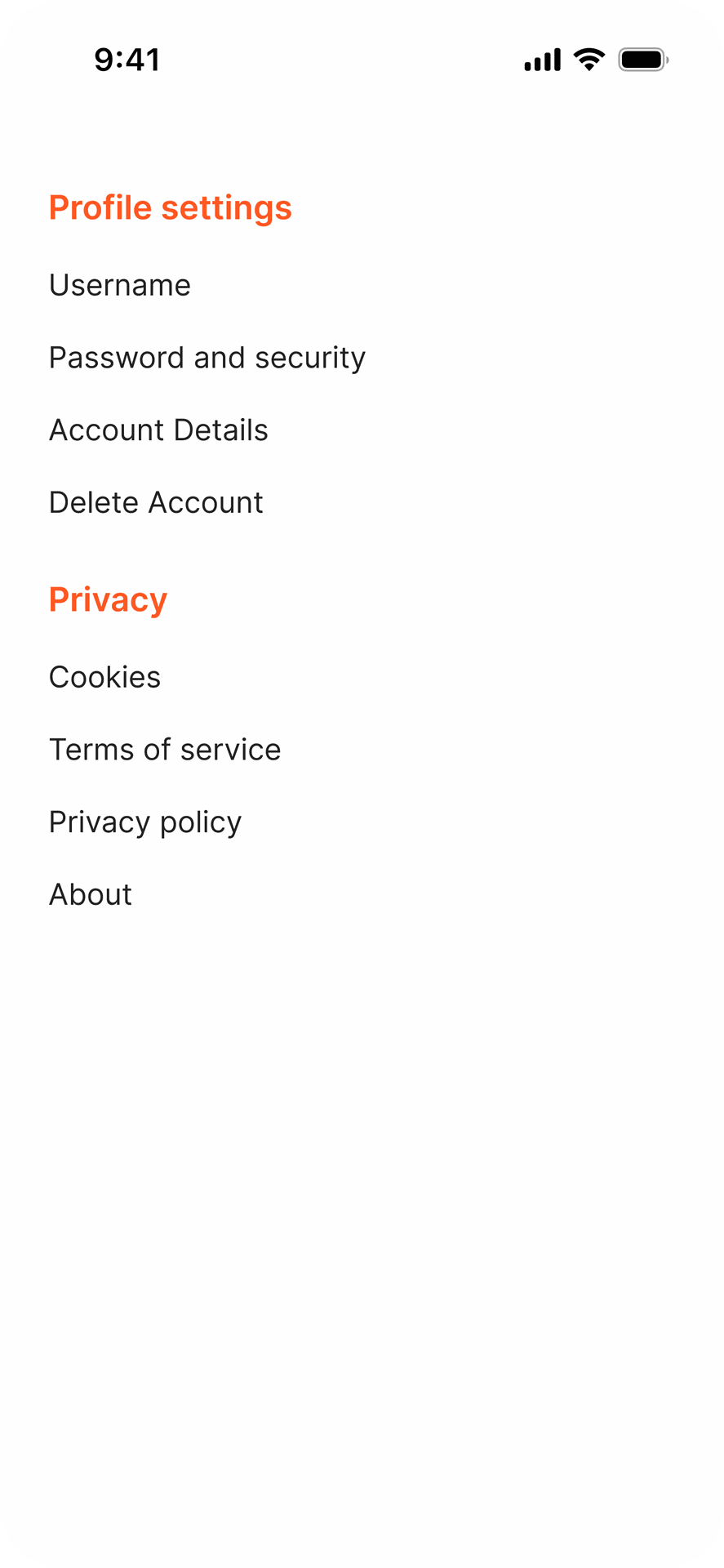724x1568 pixels.
Task: Open Cookies settings
Action: click(104, 677)
